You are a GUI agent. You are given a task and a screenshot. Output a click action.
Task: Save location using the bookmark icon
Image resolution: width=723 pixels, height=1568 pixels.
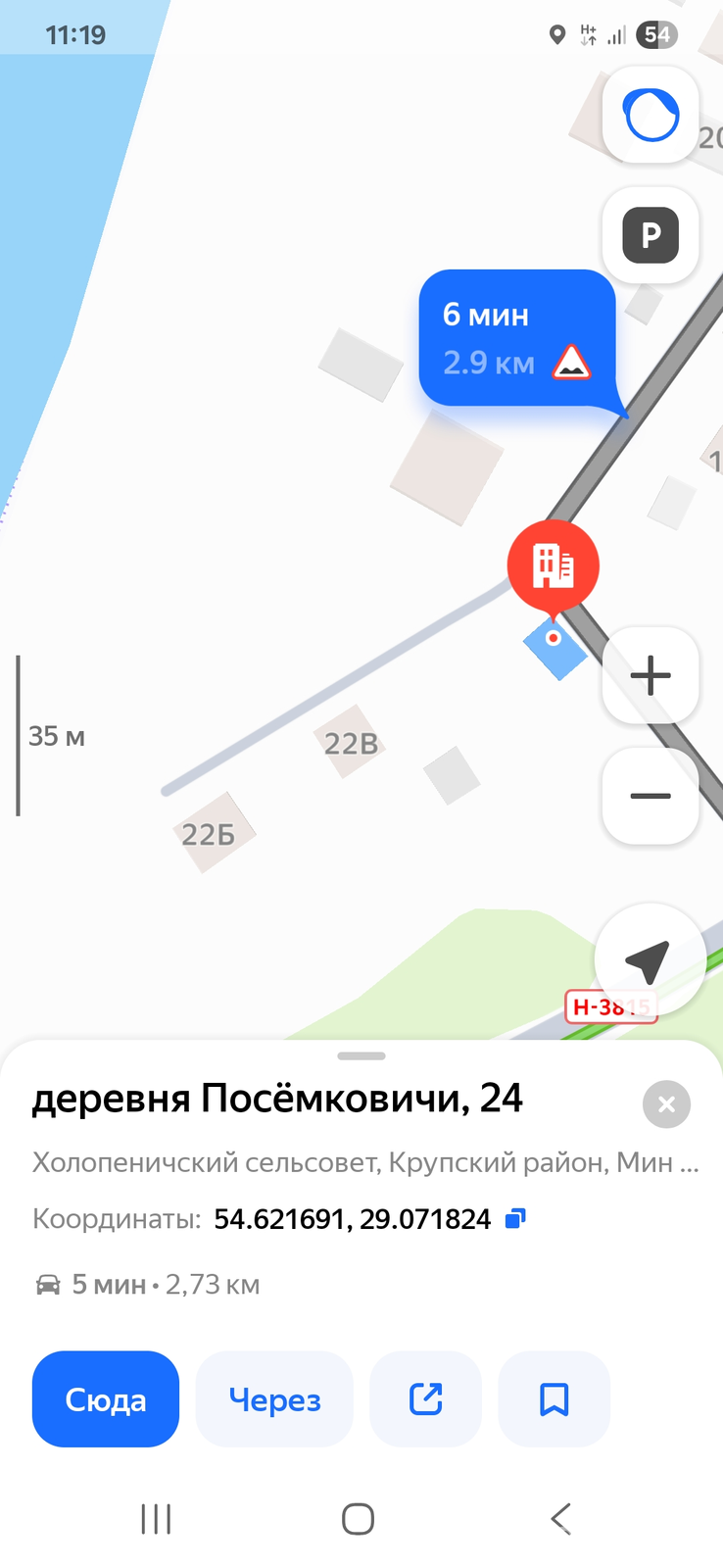(554, 1399)
